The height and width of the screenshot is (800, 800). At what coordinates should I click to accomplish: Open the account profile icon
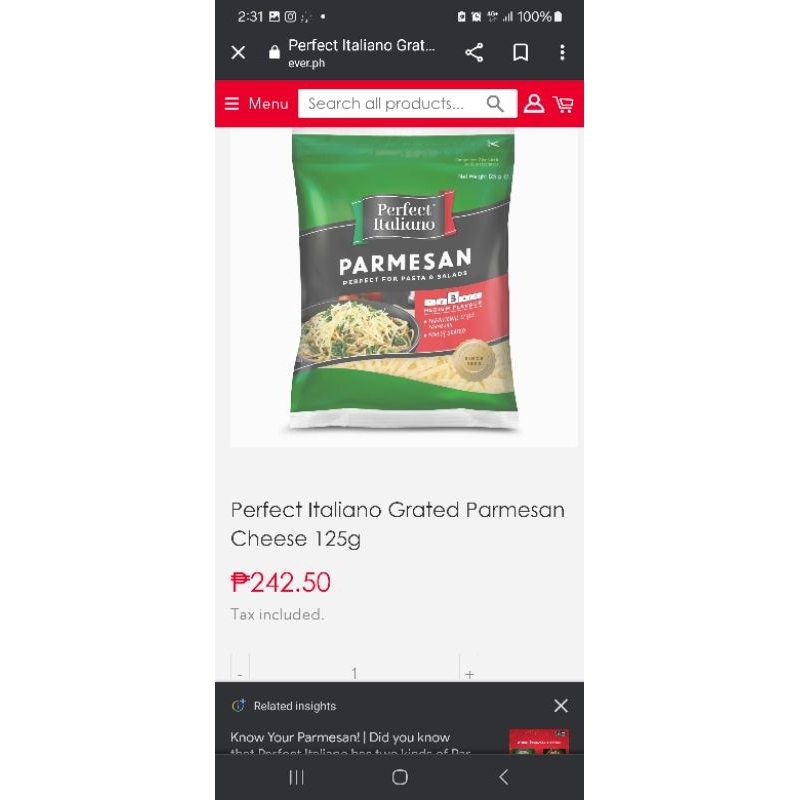[x=534, y=104]
